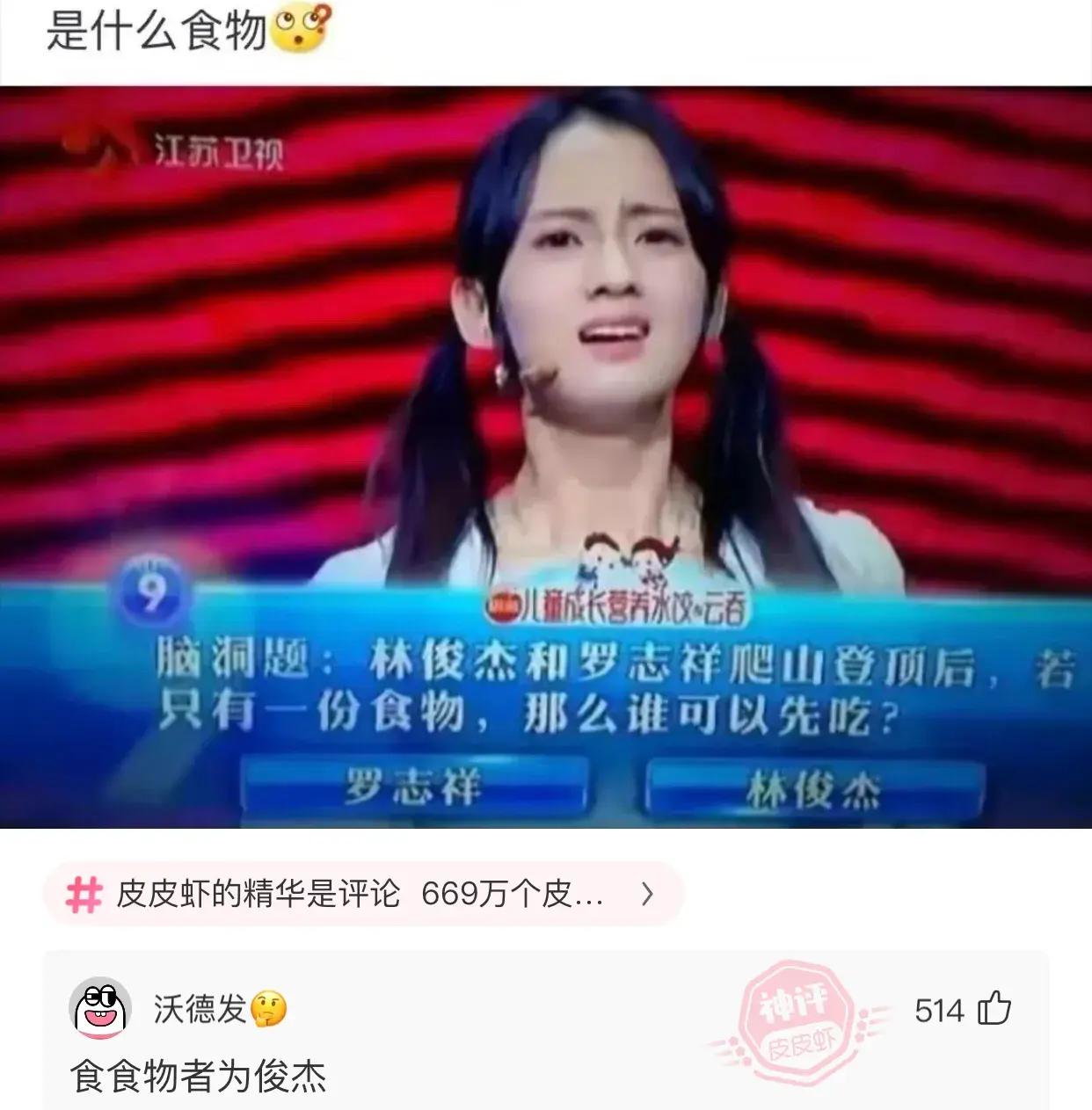Like the comment by 沃德发

pyautogui.click(x=994, y=1009)
